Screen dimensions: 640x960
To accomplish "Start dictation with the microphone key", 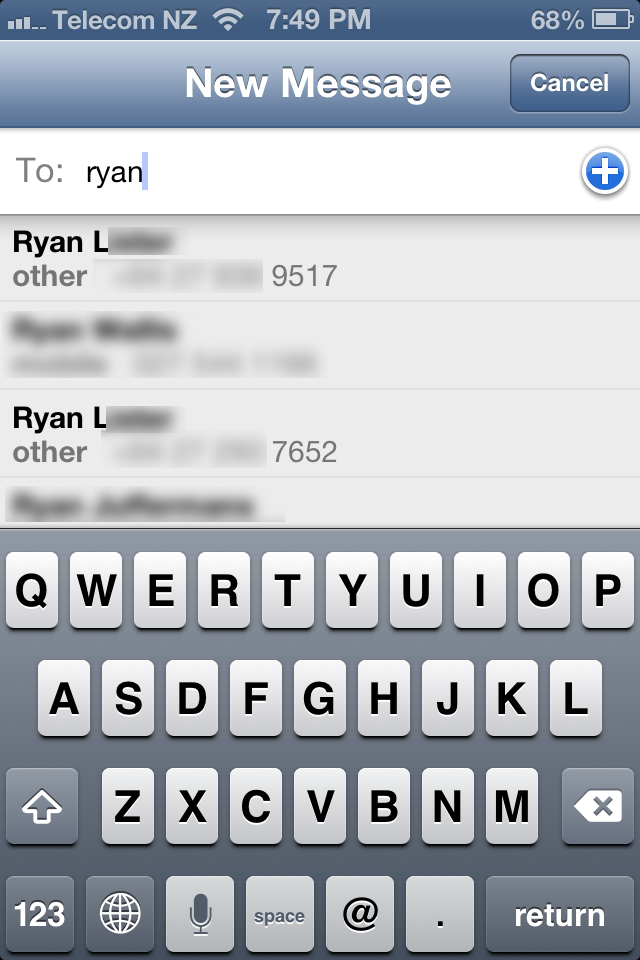I will click(200, 915).
